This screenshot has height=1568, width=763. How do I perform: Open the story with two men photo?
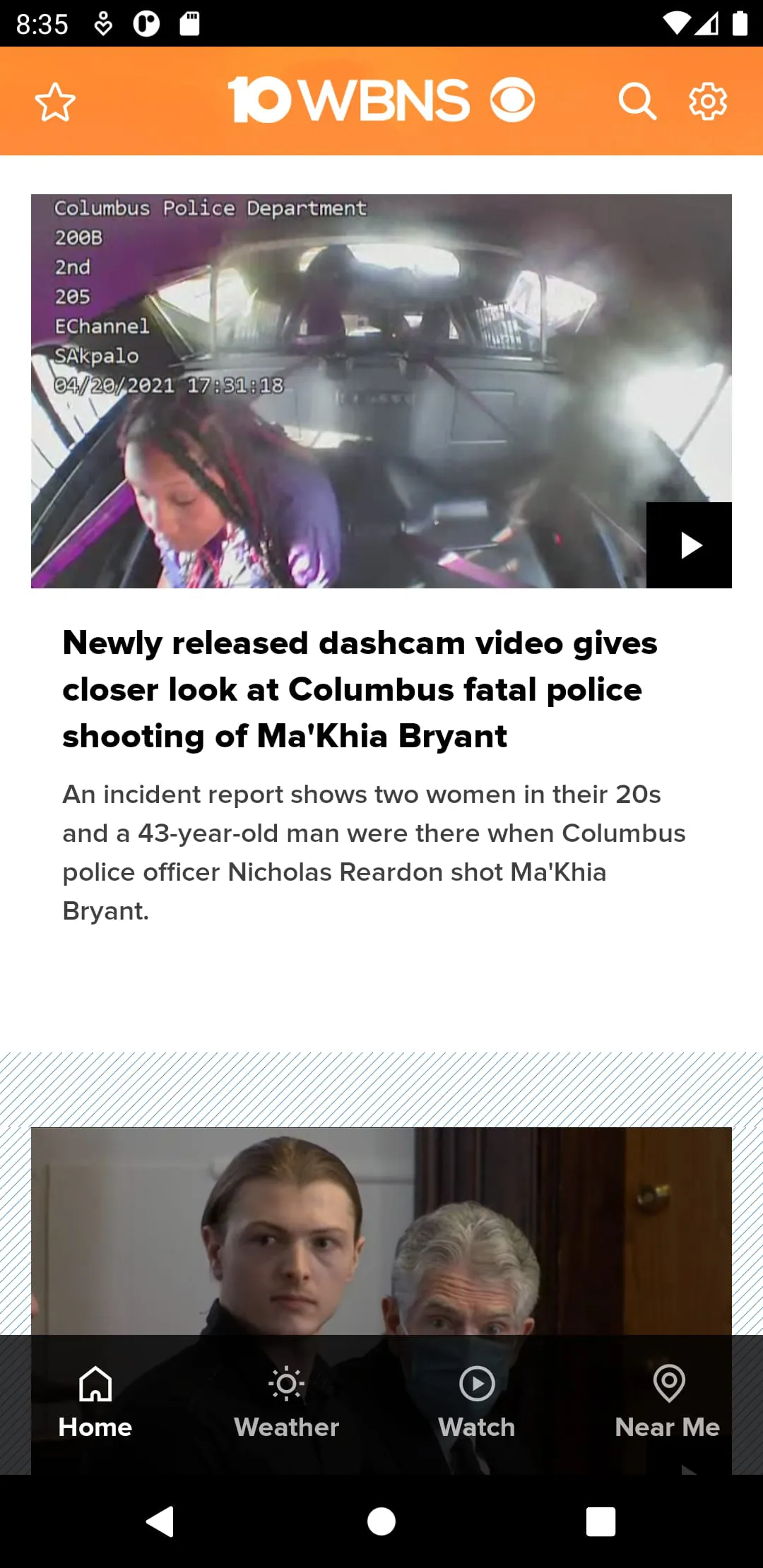[x=381, y=1229]
